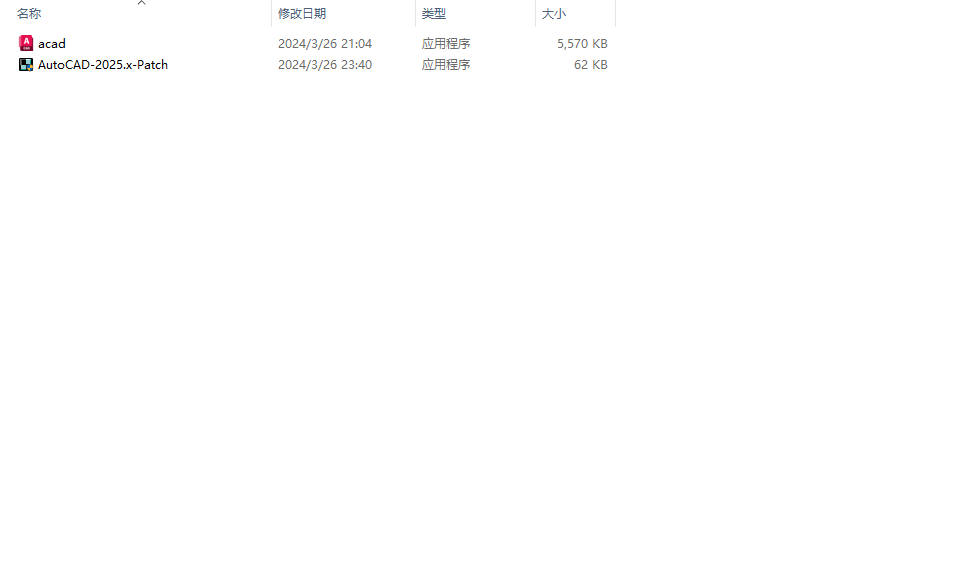Sort files by the 类型 column
The image size is (963, 583).
tap(434, 14)
